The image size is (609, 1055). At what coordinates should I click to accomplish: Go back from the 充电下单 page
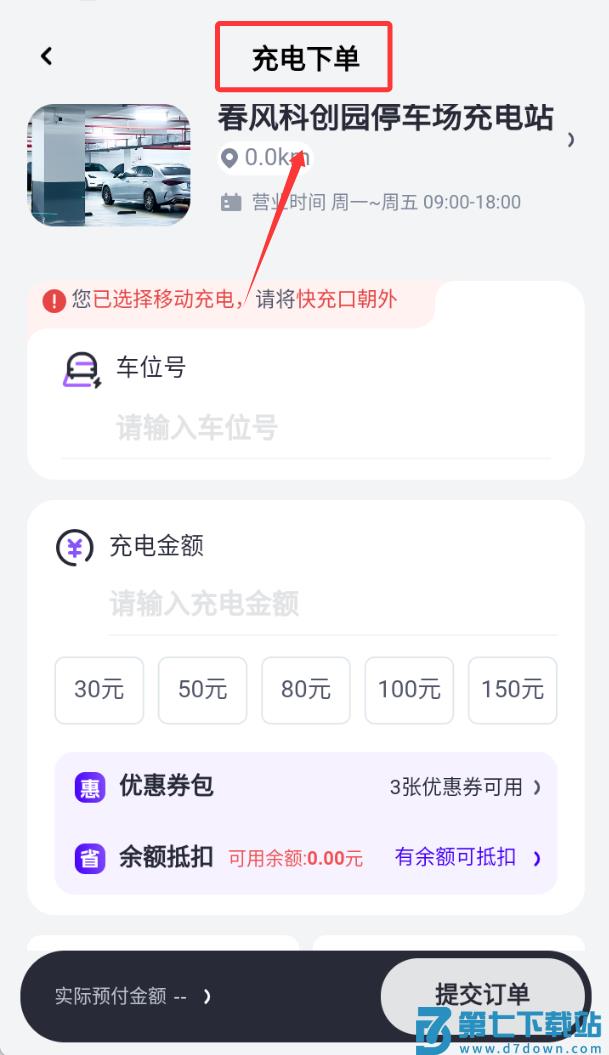[x=46, y=57]
